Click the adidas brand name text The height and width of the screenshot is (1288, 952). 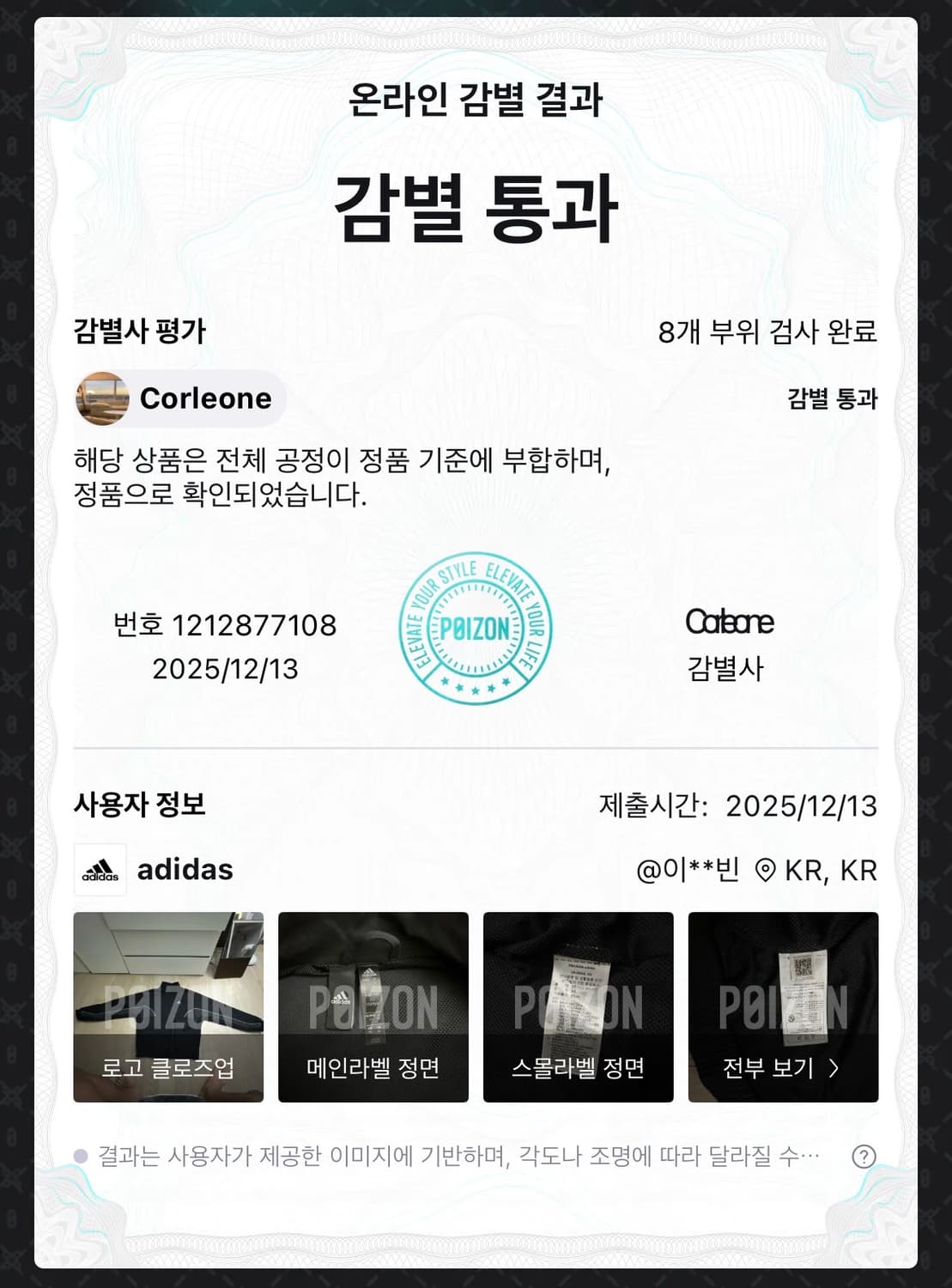[x=185, y=870]
